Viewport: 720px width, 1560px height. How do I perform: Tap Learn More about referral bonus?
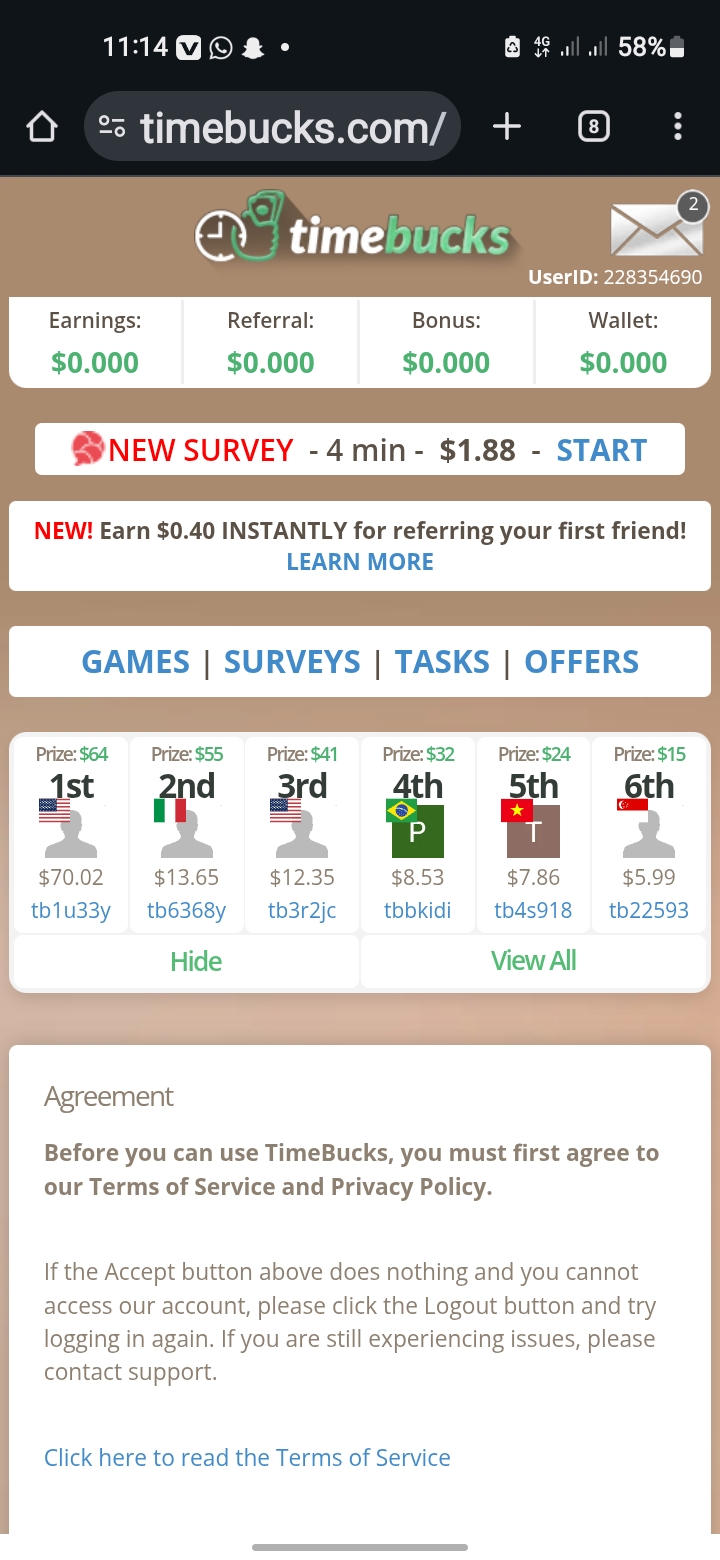click(x=360, y=562)
